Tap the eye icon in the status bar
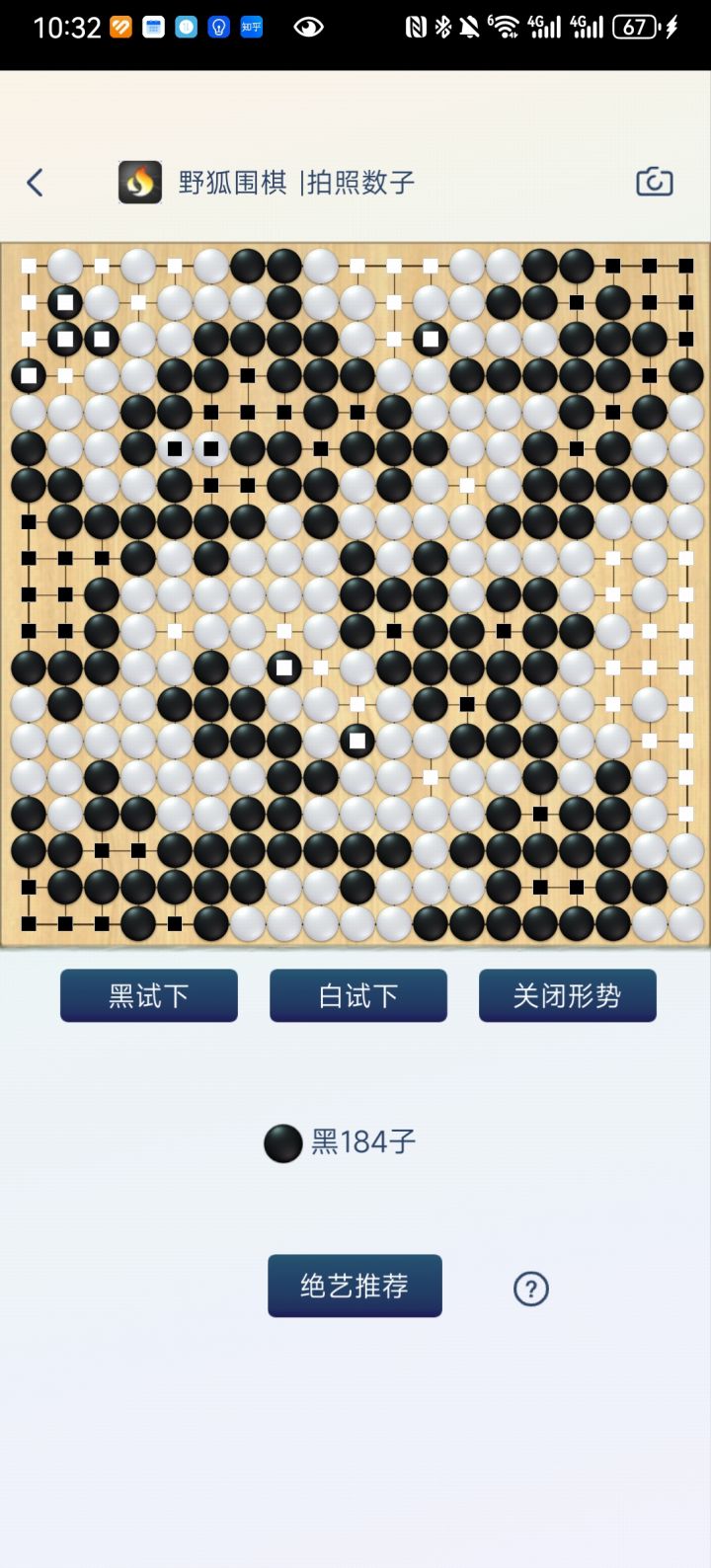Screen dimensions: 711x1568 306,27
